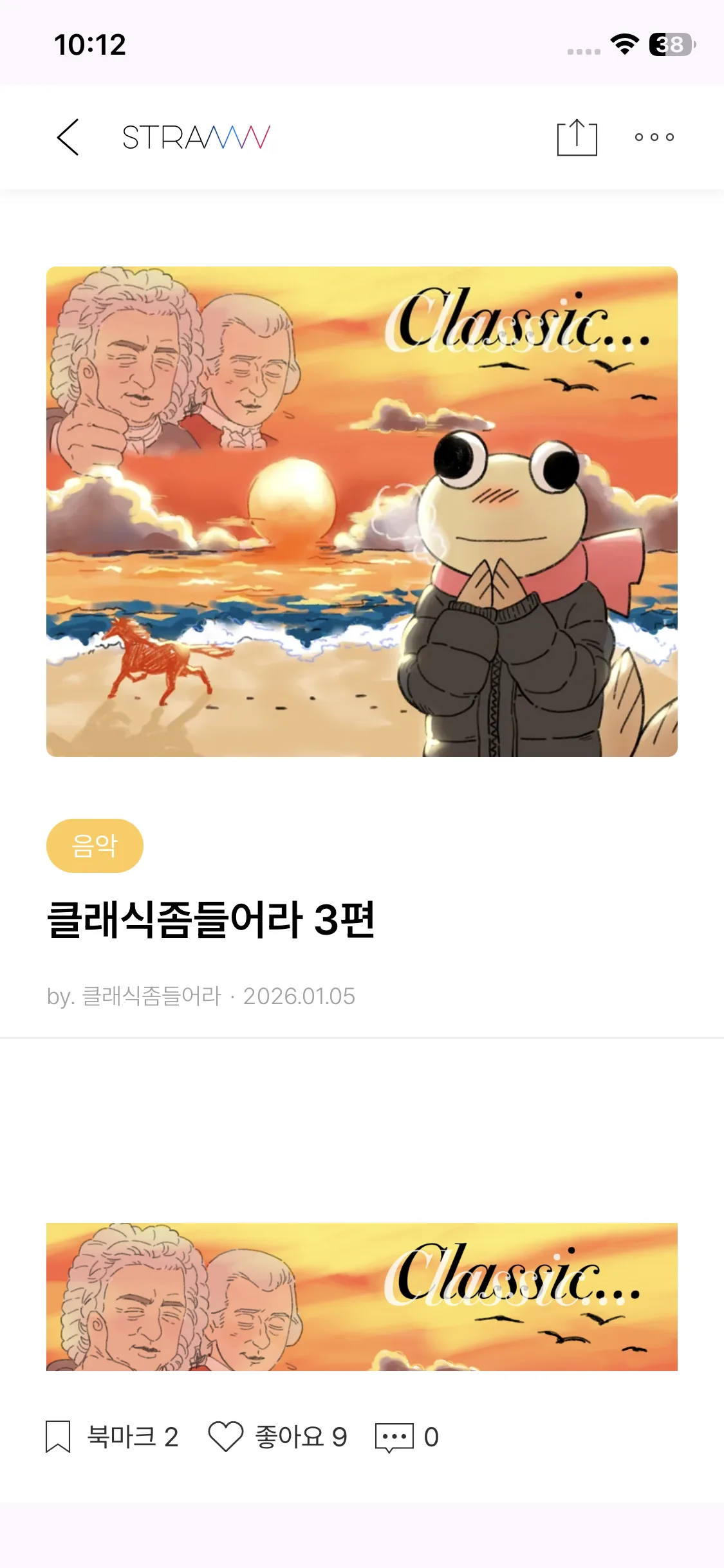The height and width of the screenshot is (1568, 724).
Task: Select the 음악 category chip
Action: (95, 846)
